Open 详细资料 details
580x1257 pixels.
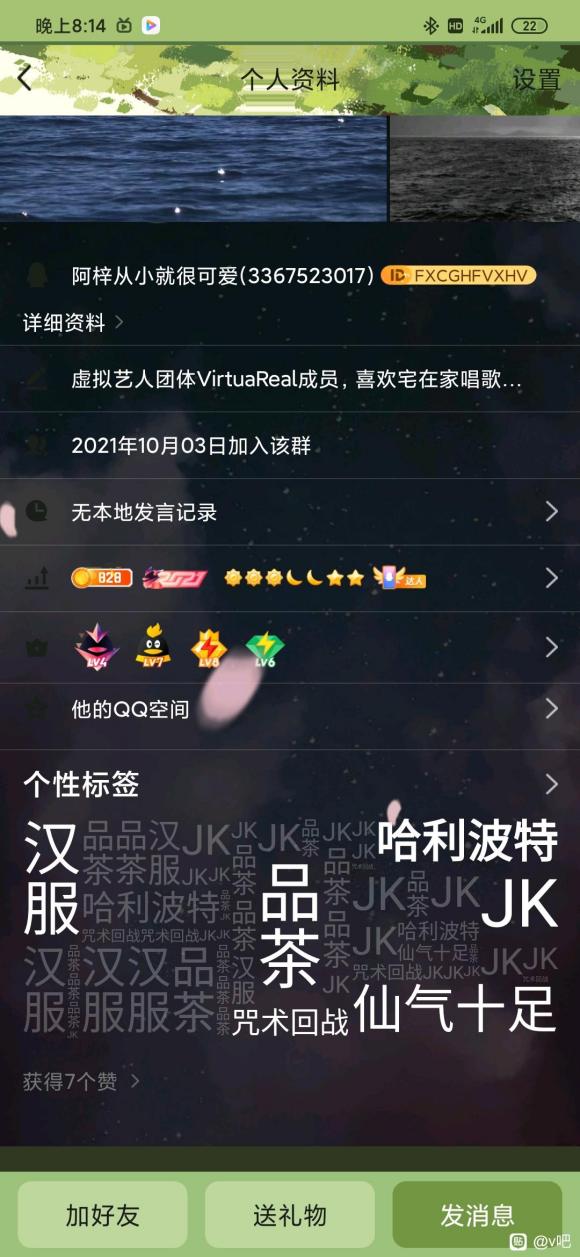point(73,323)
